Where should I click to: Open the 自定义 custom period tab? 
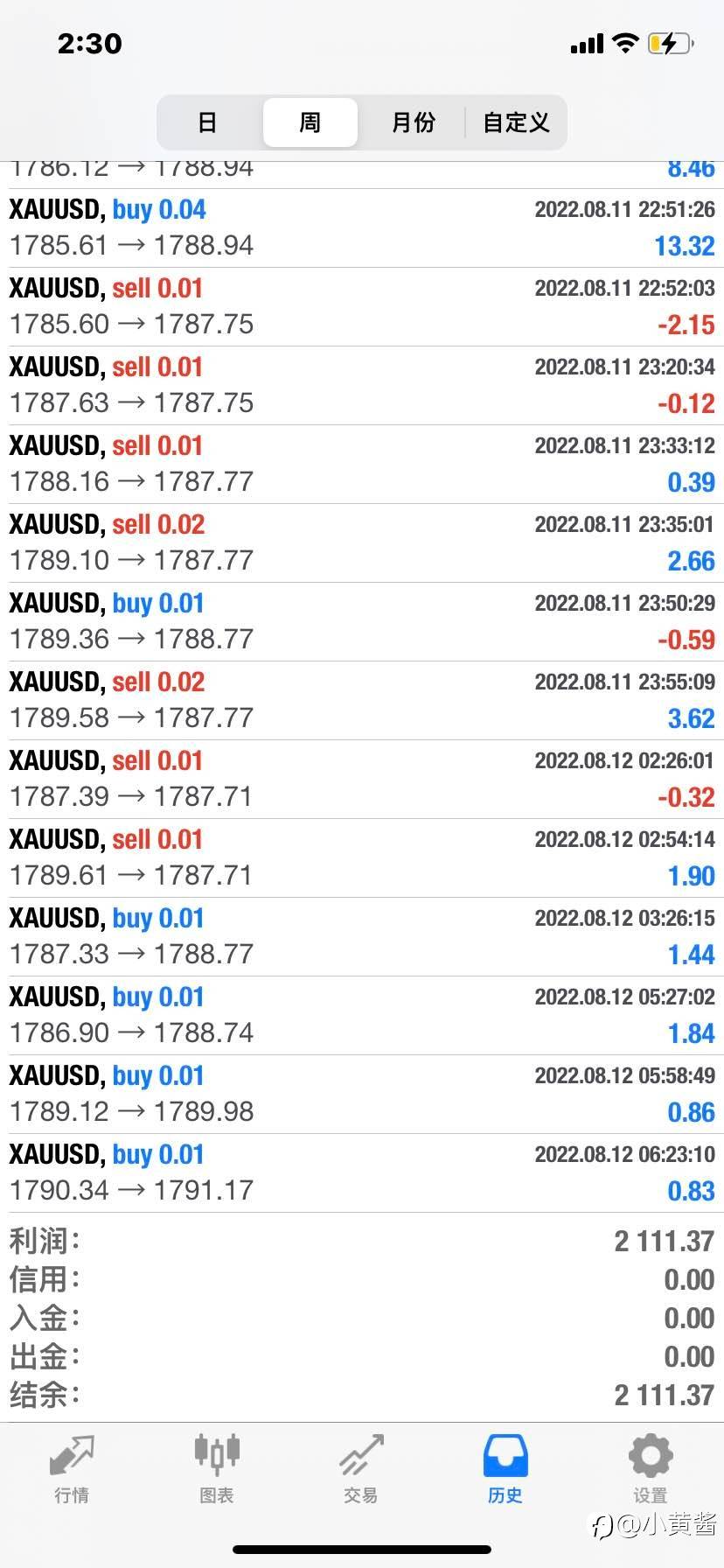click(x=516, y=122)
